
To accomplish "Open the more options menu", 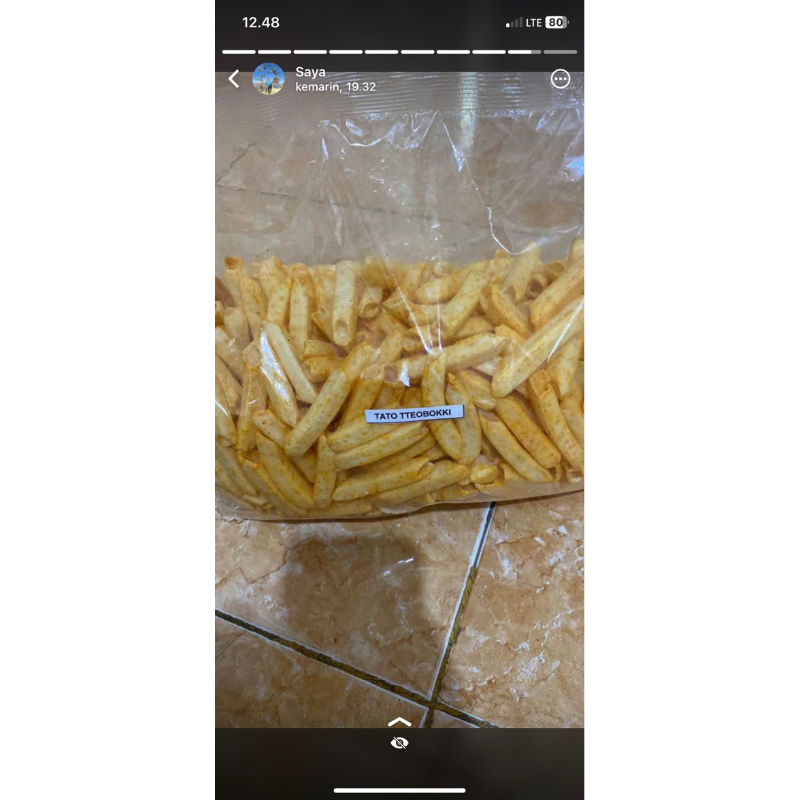I will 560,79.
